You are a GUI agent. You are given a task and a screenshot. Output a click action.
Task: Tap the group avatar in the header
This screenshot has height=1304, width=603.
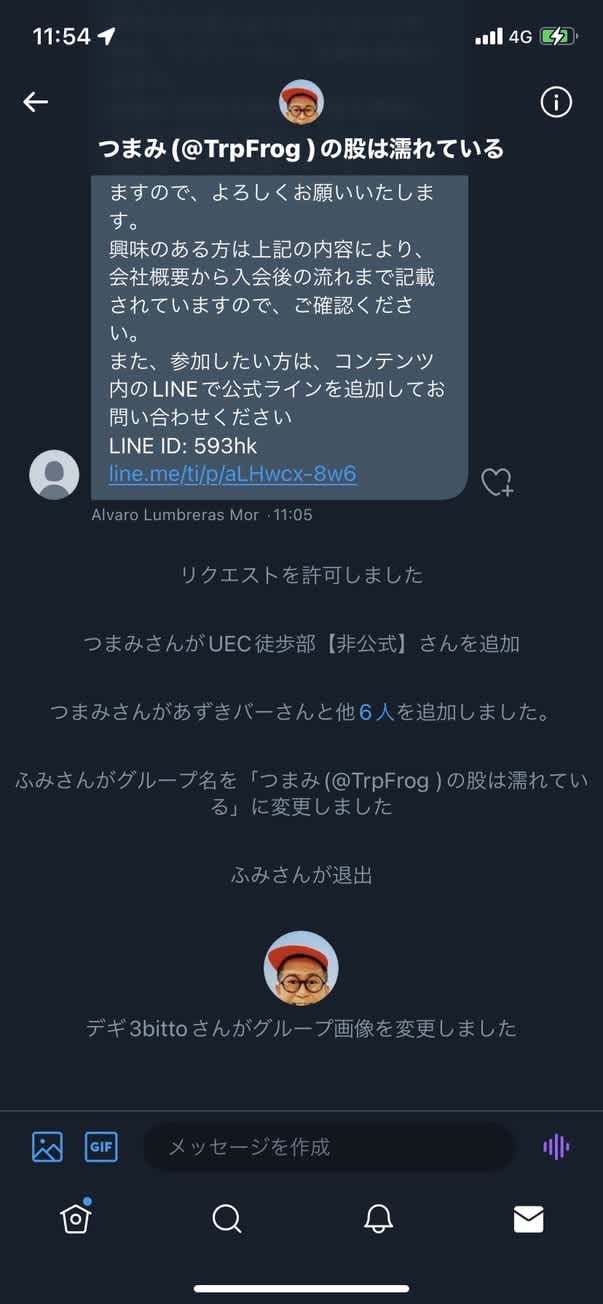coord(301,101)
